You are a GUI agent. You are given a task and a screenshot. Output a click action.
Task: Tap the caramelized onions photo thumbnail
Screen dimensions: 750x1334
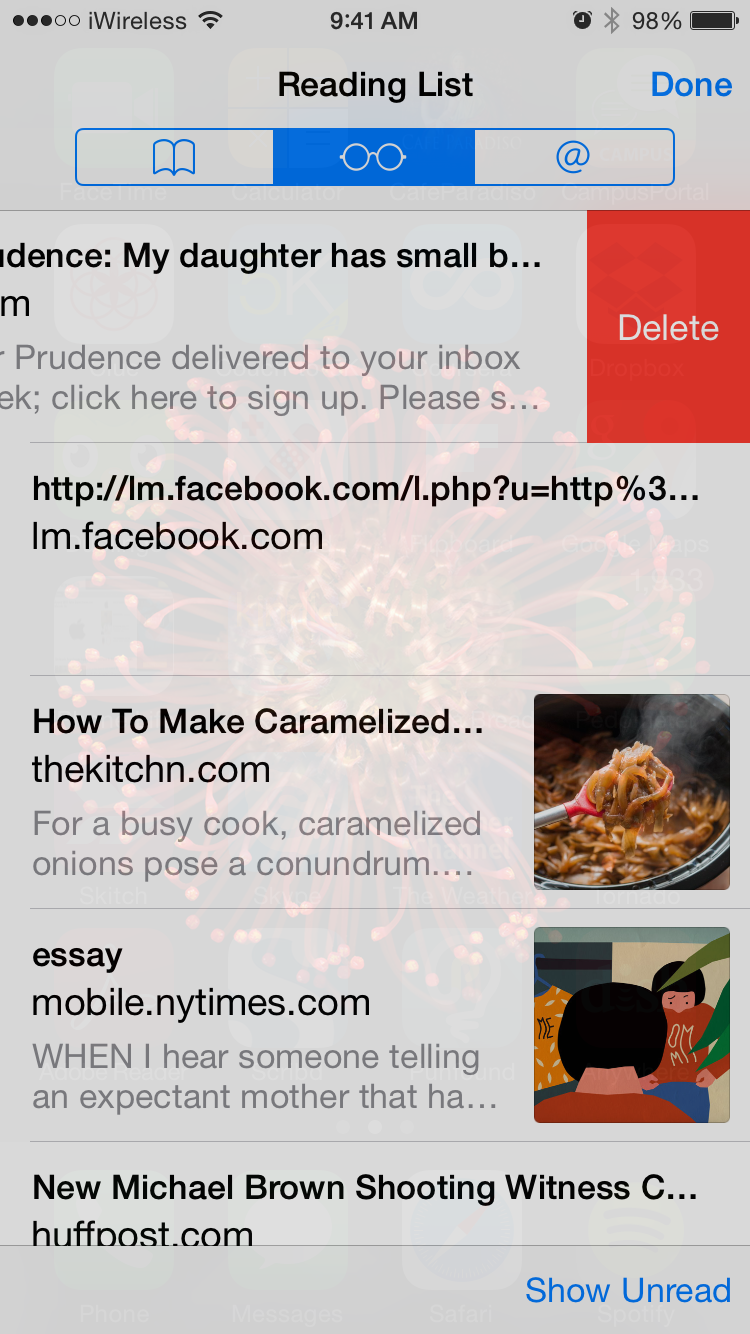pos(631,791)
